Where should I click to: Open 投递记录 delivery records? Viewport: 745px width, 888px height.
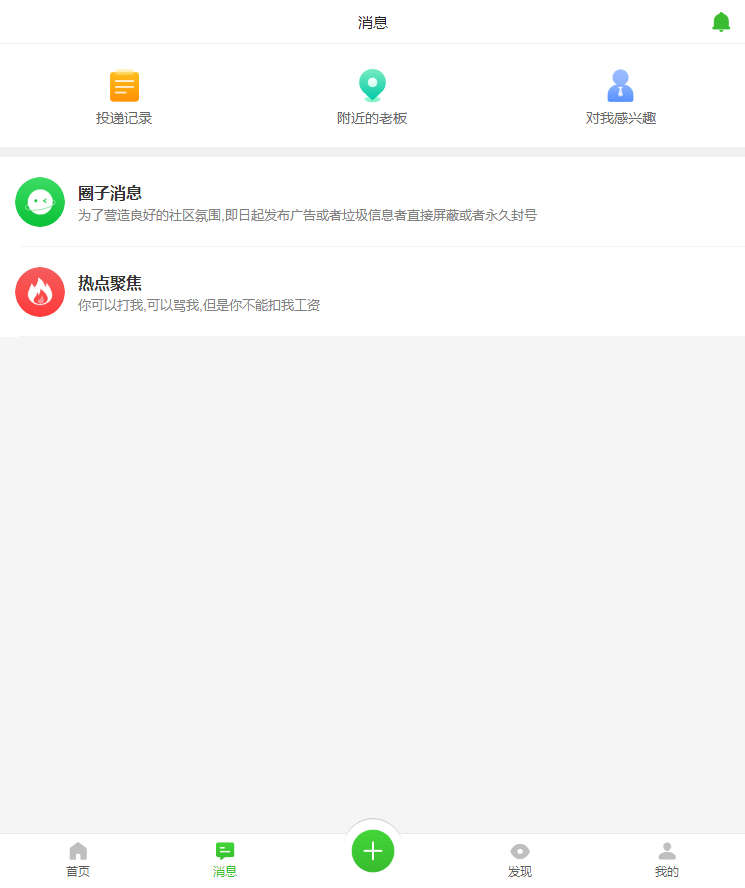124,98
